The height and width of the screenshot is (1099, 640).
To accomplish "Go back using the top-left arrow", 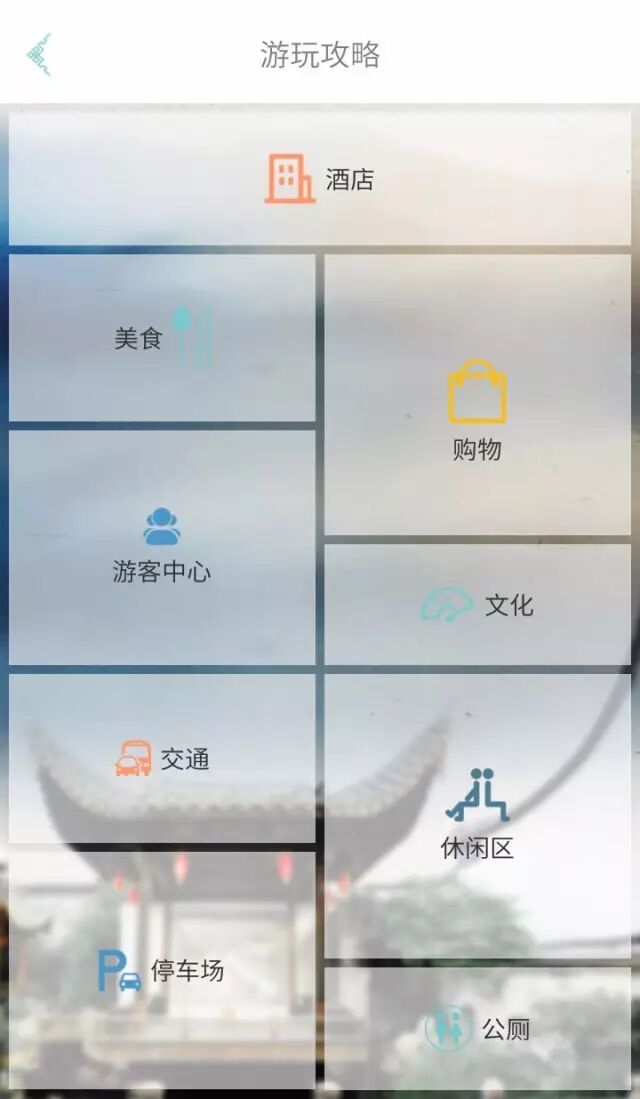I will [x=39, y=54].
